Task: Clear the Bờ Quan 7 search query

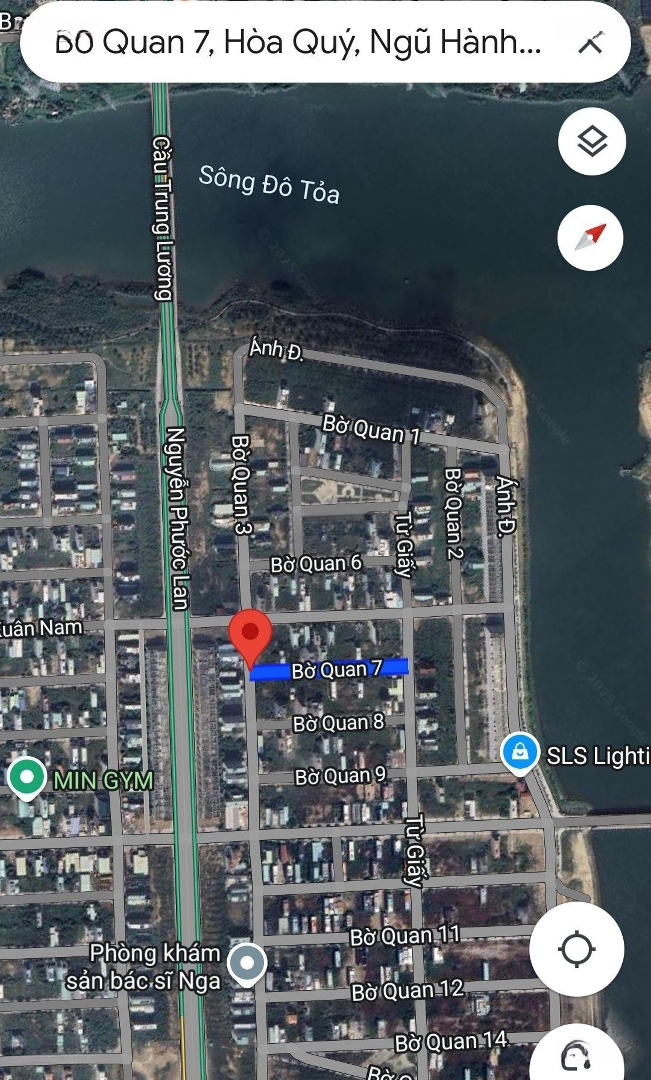Action: tap(591, 43)
